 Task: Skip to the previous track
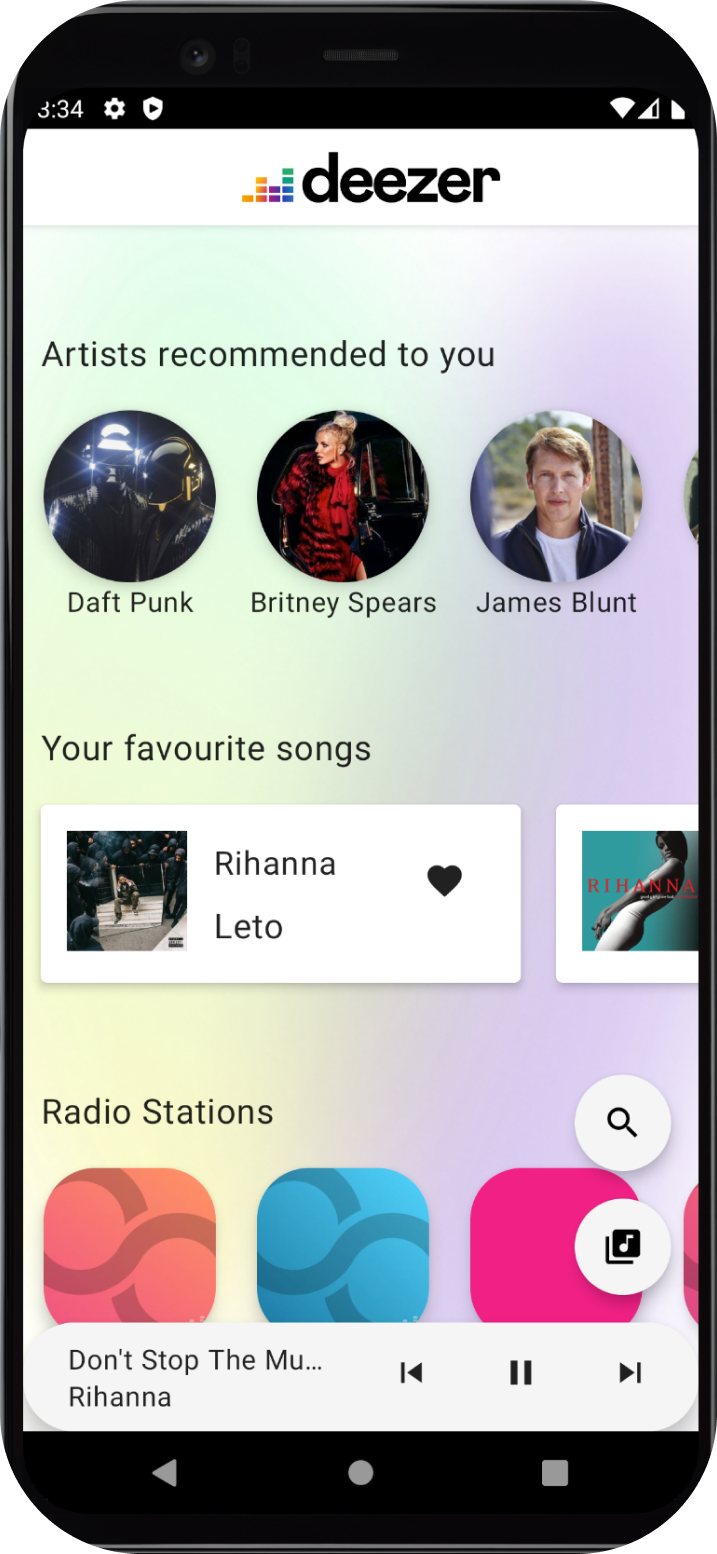click(411, 1373)
